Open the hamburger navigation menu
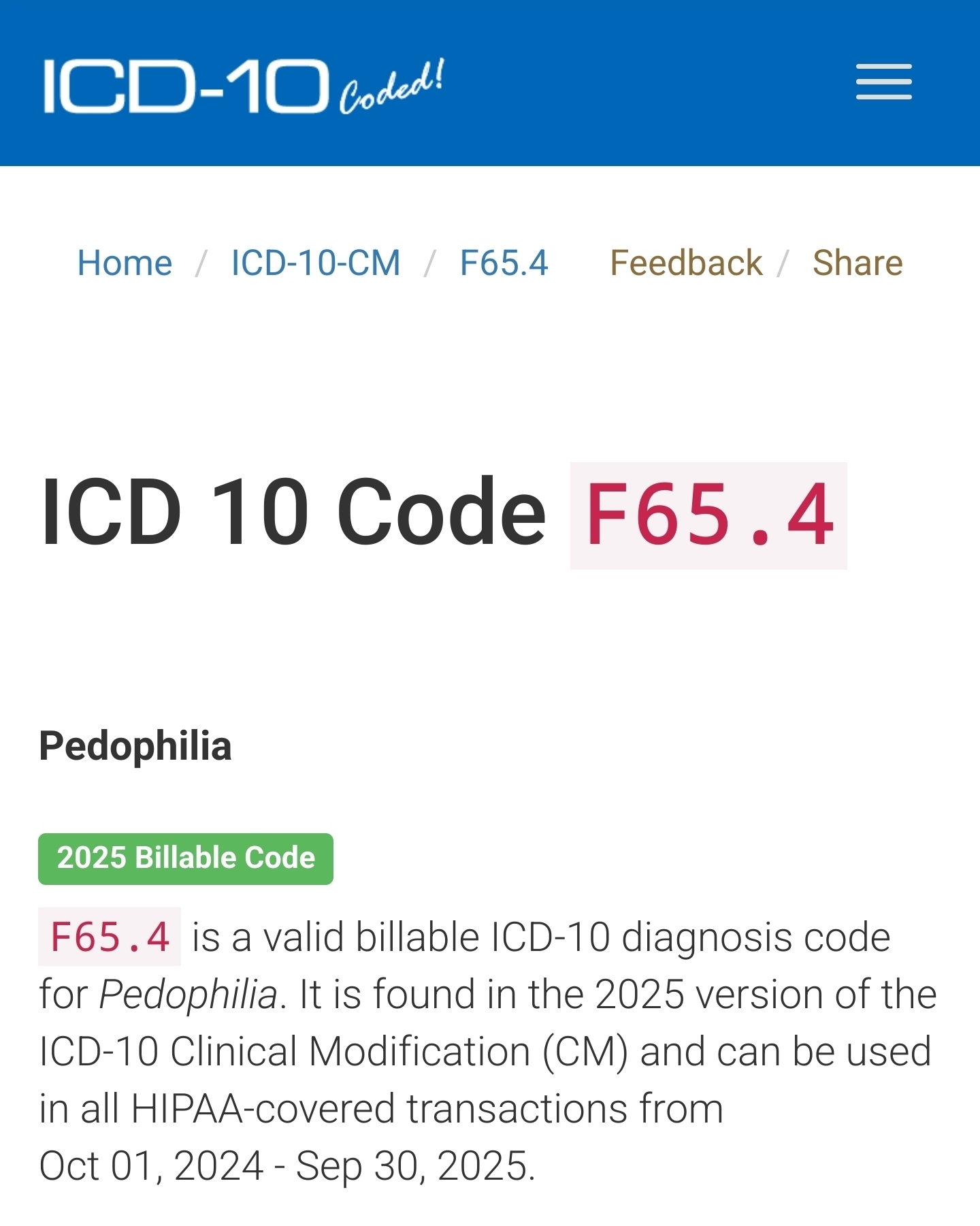Image resolution: width=980 pixels, height=1226 pixels. [x=883, y=82]
